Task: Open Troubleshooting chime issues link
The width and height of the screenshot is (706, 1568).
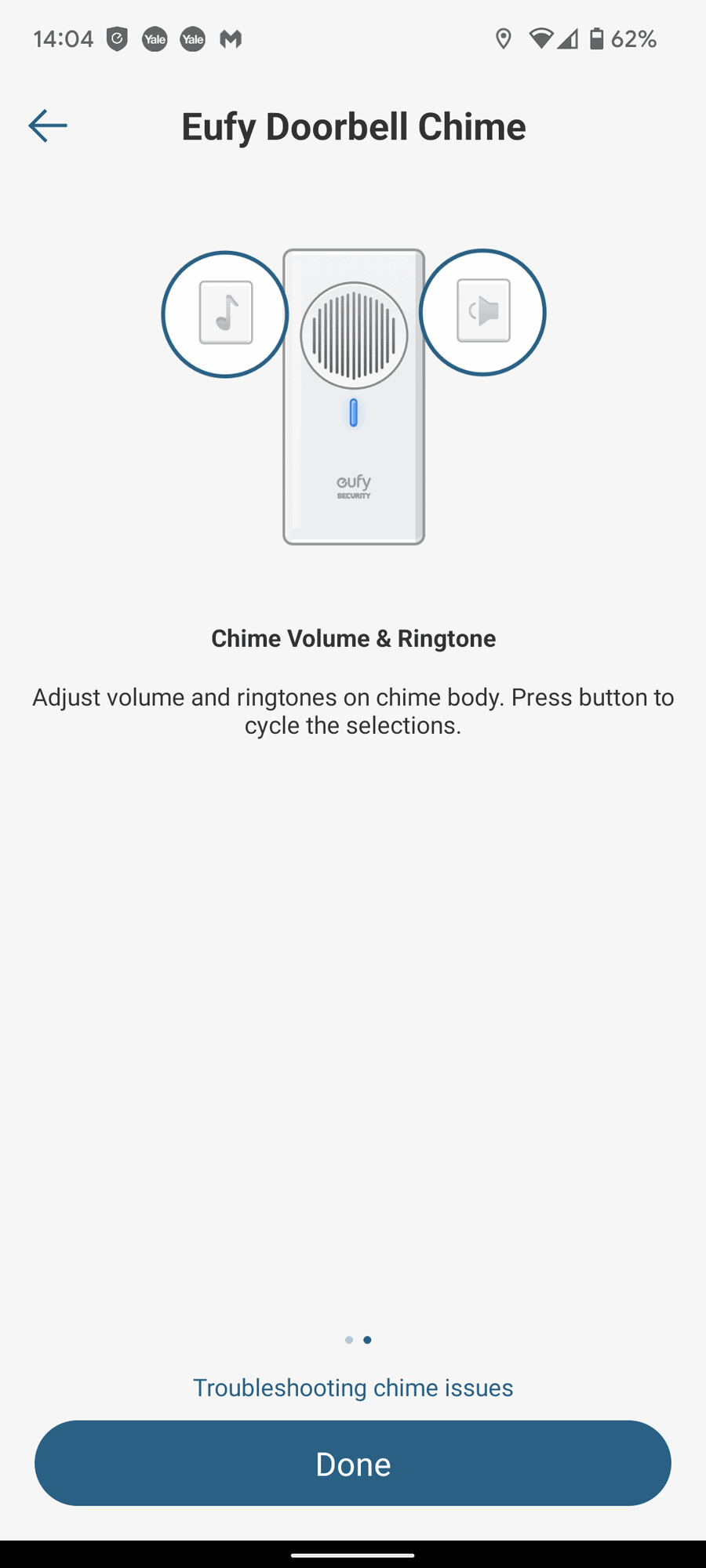Action: coord(353,1388)
